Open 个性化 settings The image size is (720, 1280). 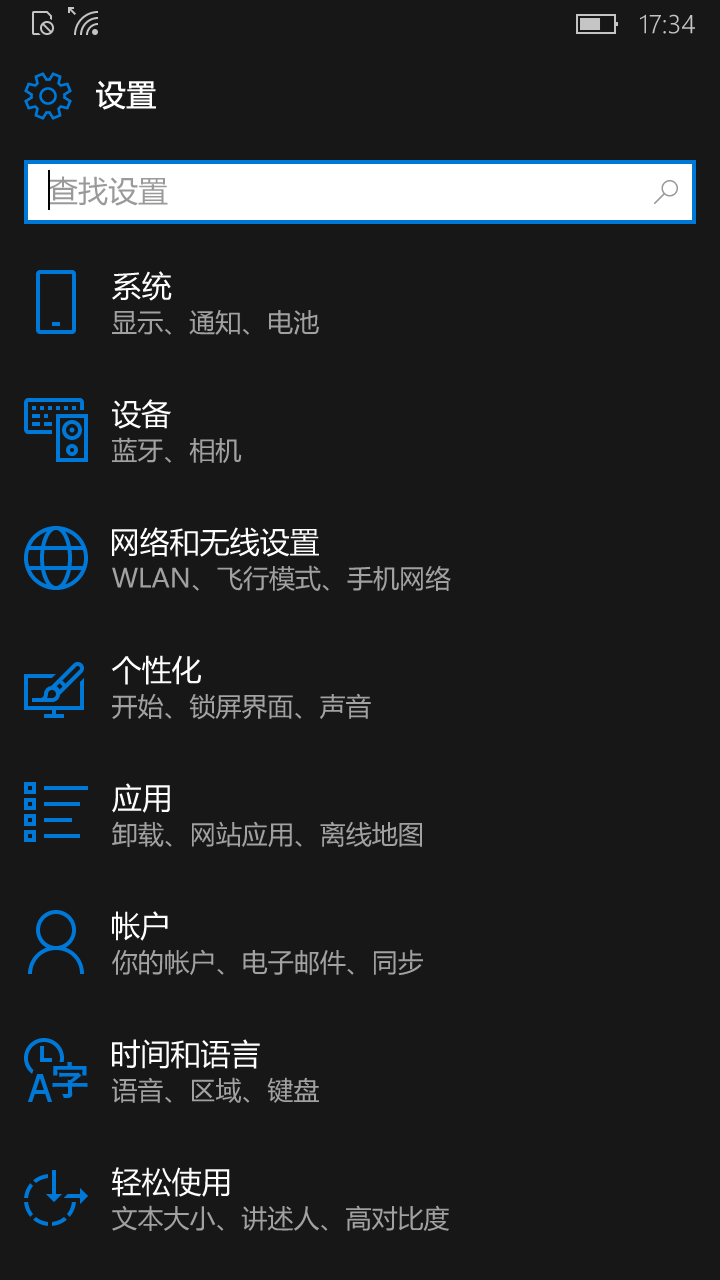360,687
